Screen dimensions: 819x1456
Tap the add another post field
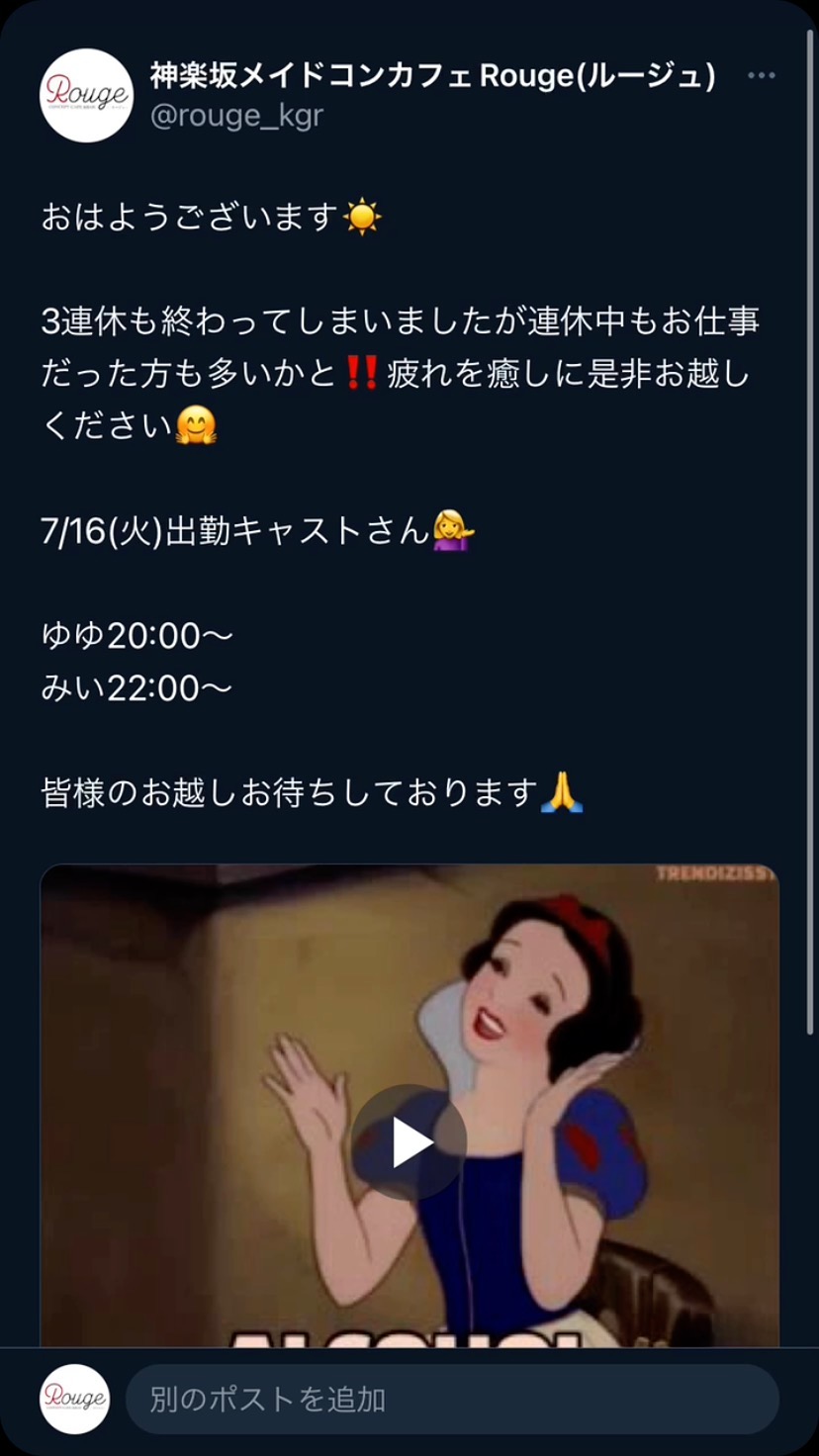point(451,1400)
